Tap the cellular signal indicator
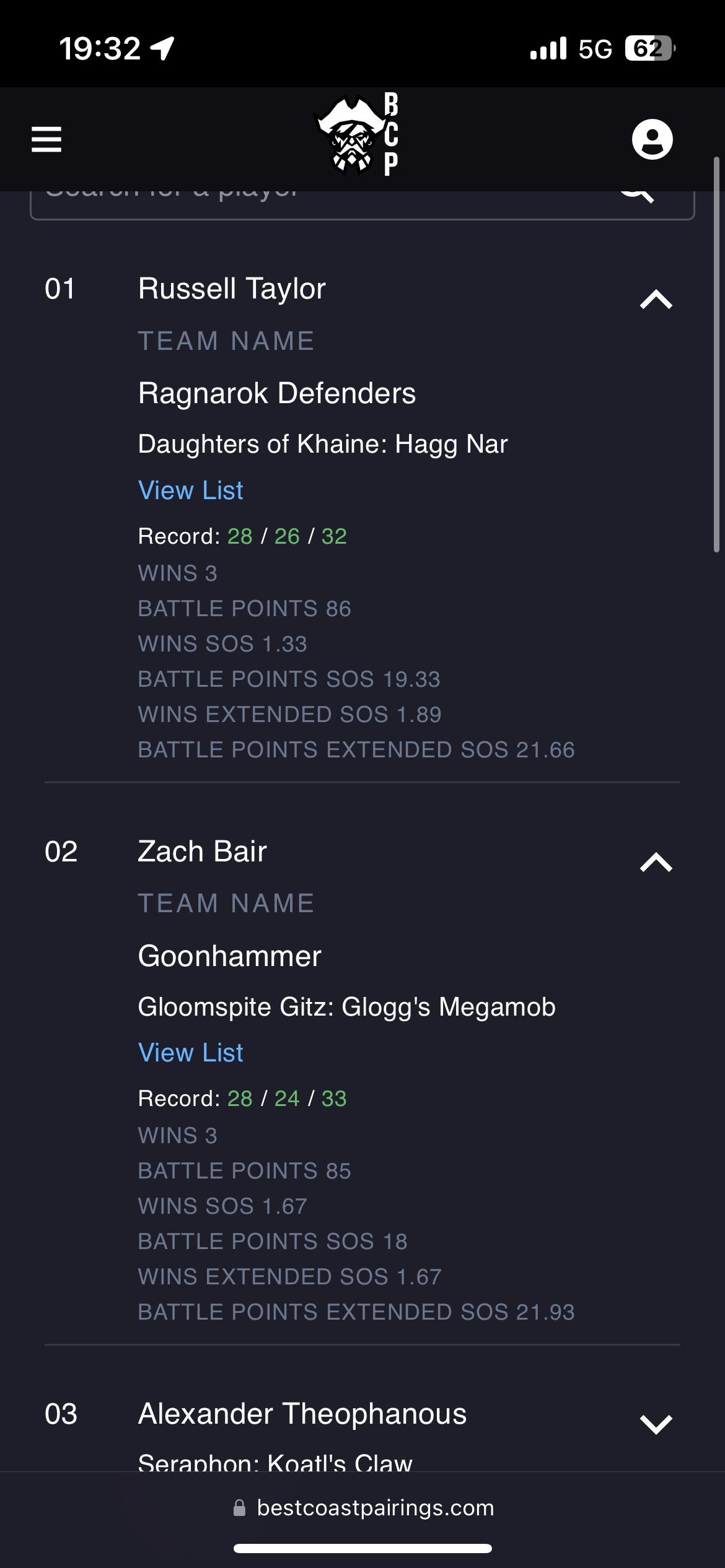This screenshot has height=1568, width=725. (548, 48)
